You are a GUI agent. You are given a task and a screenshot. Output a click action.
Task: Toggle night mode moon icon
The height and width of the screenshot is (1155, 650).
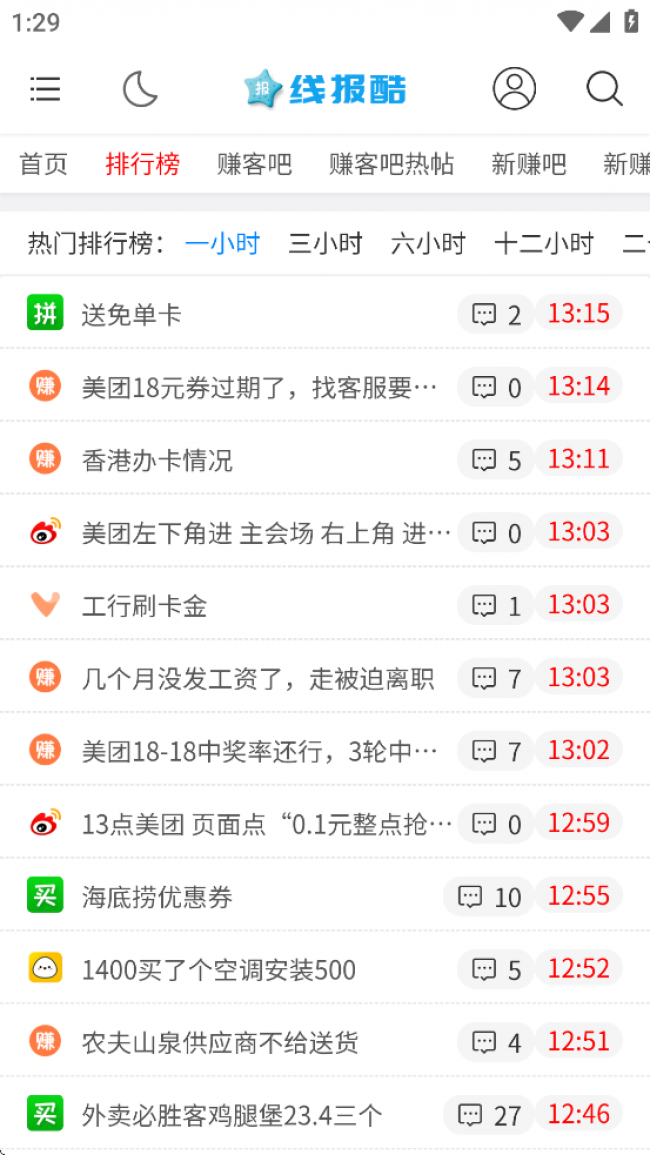click(x=140, y=89)
